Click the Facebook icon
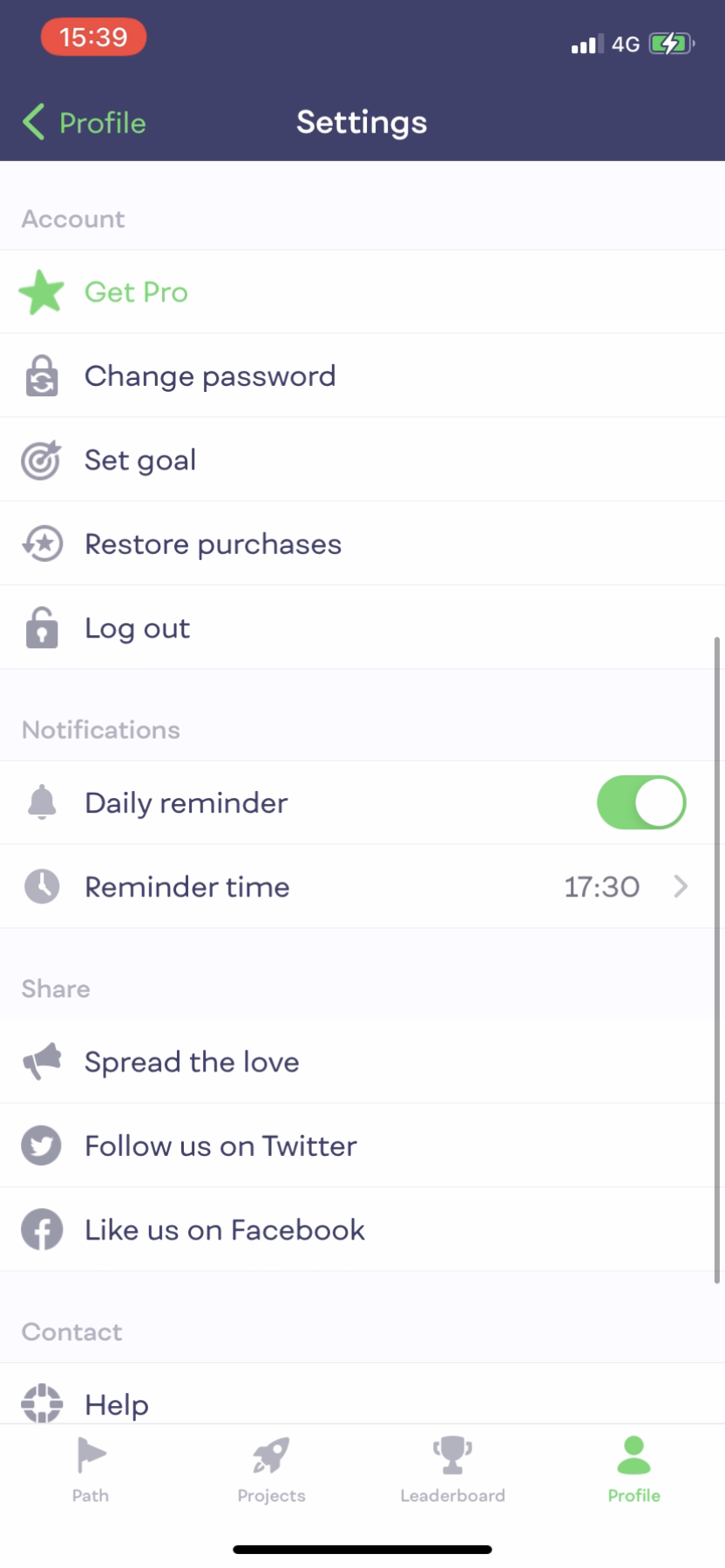The height and width of the screenshot is (1568, 725). pos(42,1228)
